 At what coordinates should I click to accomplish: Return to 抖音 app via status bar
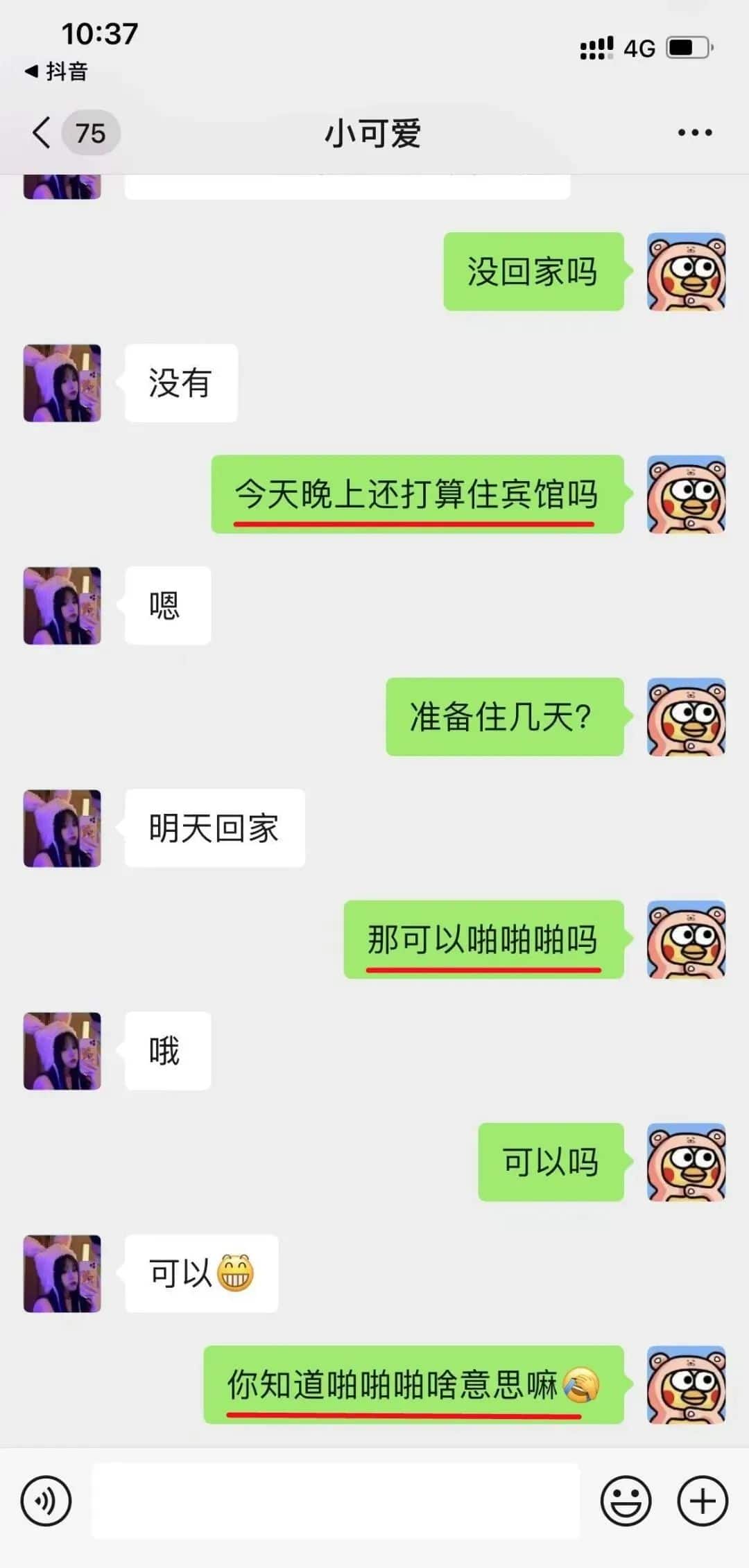[57, 71]
